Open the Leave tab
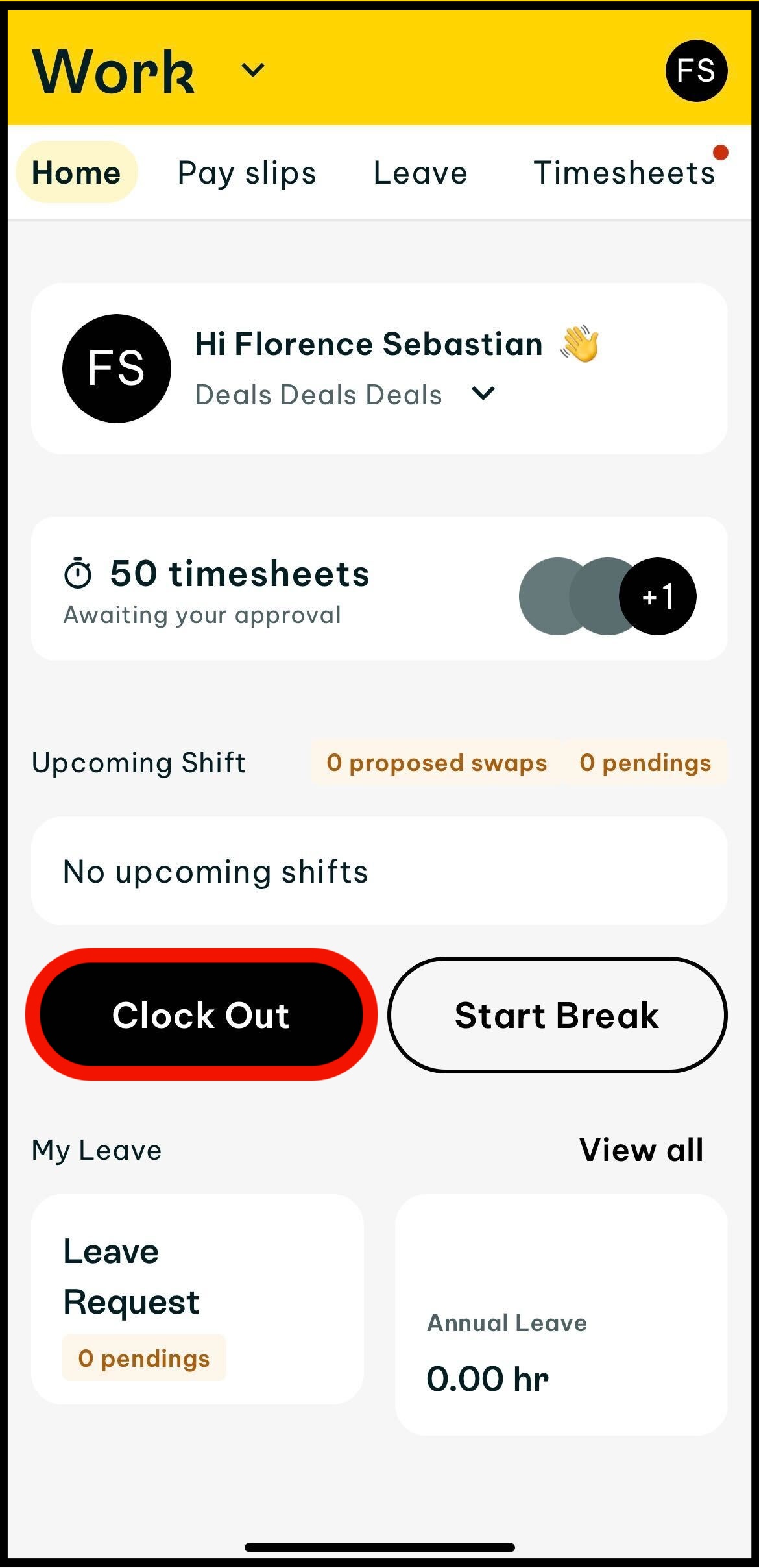This screenshot has height=1568, width=759. (420, 173)
